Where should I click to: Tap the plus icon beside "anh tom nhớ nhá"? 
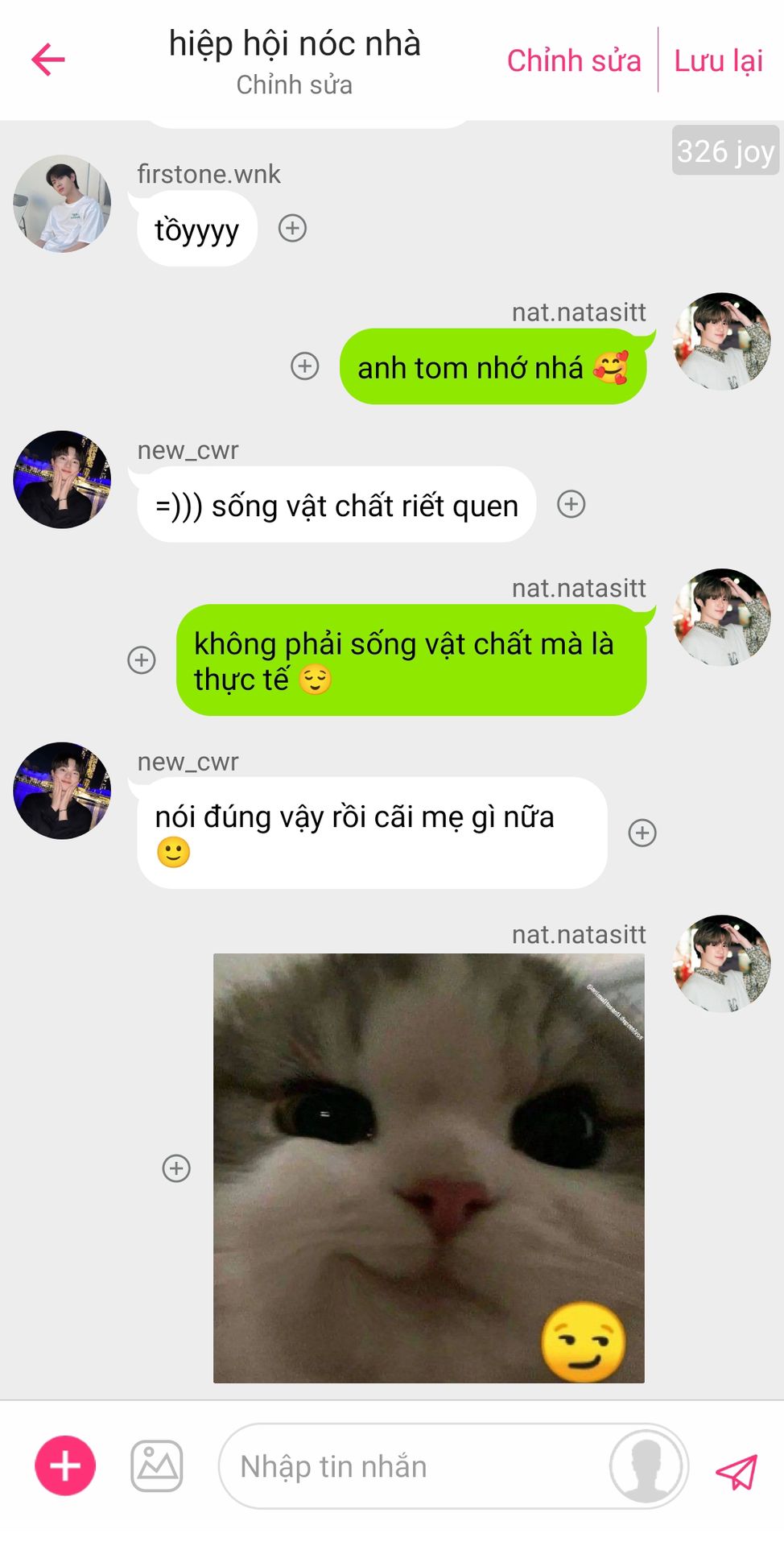point(304,366)
